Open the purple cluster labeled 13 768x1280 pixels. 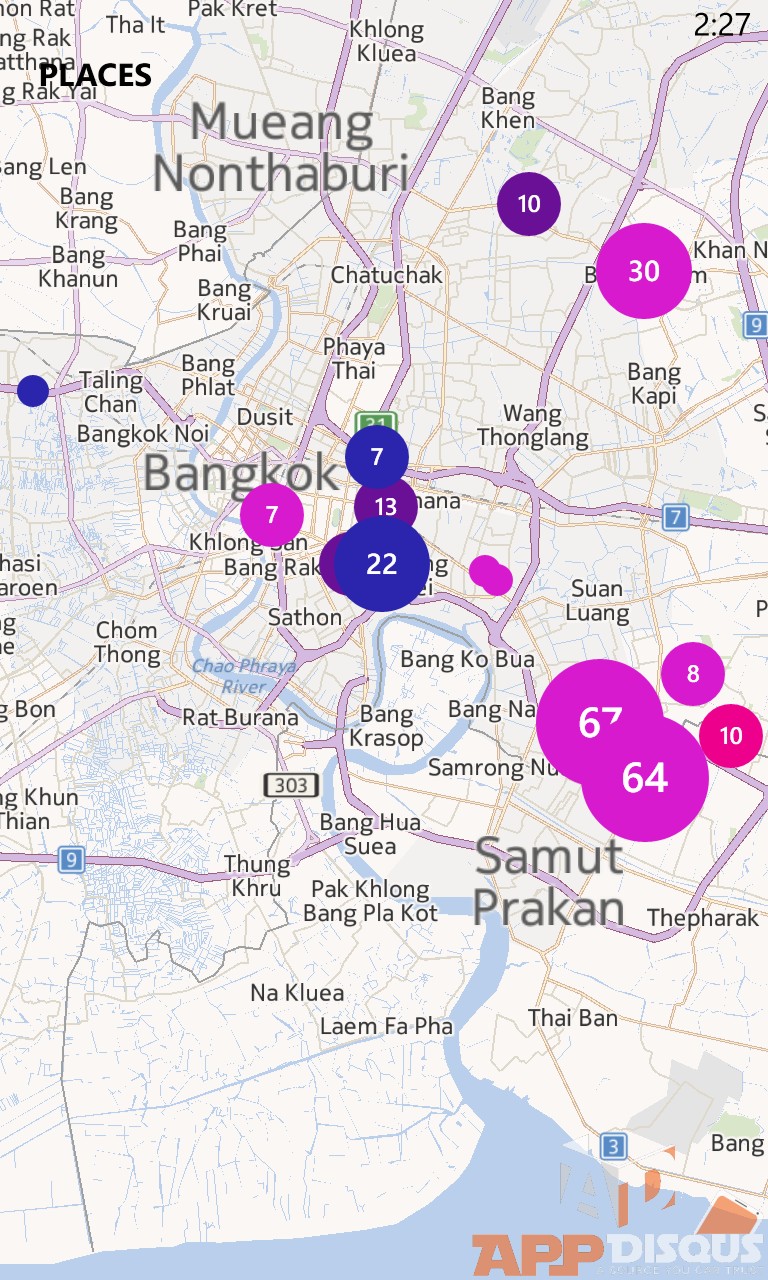click(x=386, y=506)
